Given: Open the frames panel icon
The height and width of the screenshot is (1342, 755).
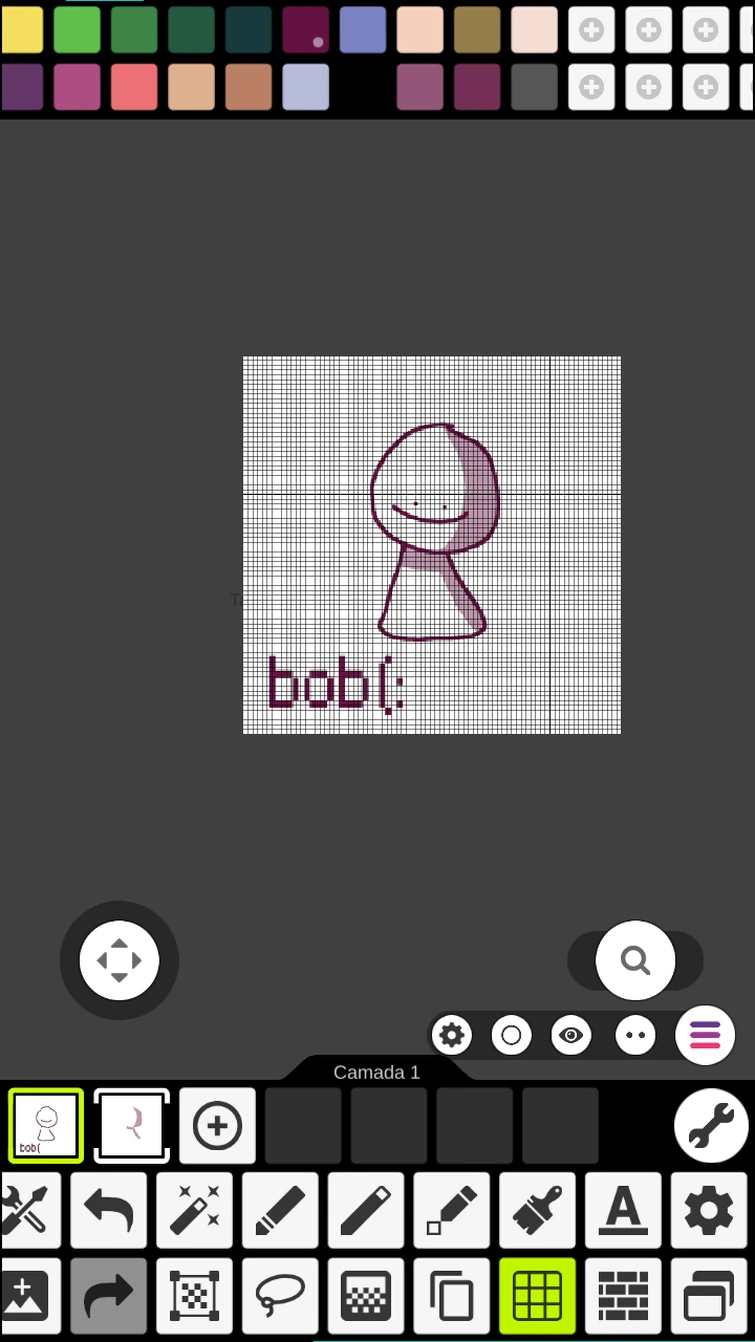Looking at the screenshot, I should [708, 1296].
